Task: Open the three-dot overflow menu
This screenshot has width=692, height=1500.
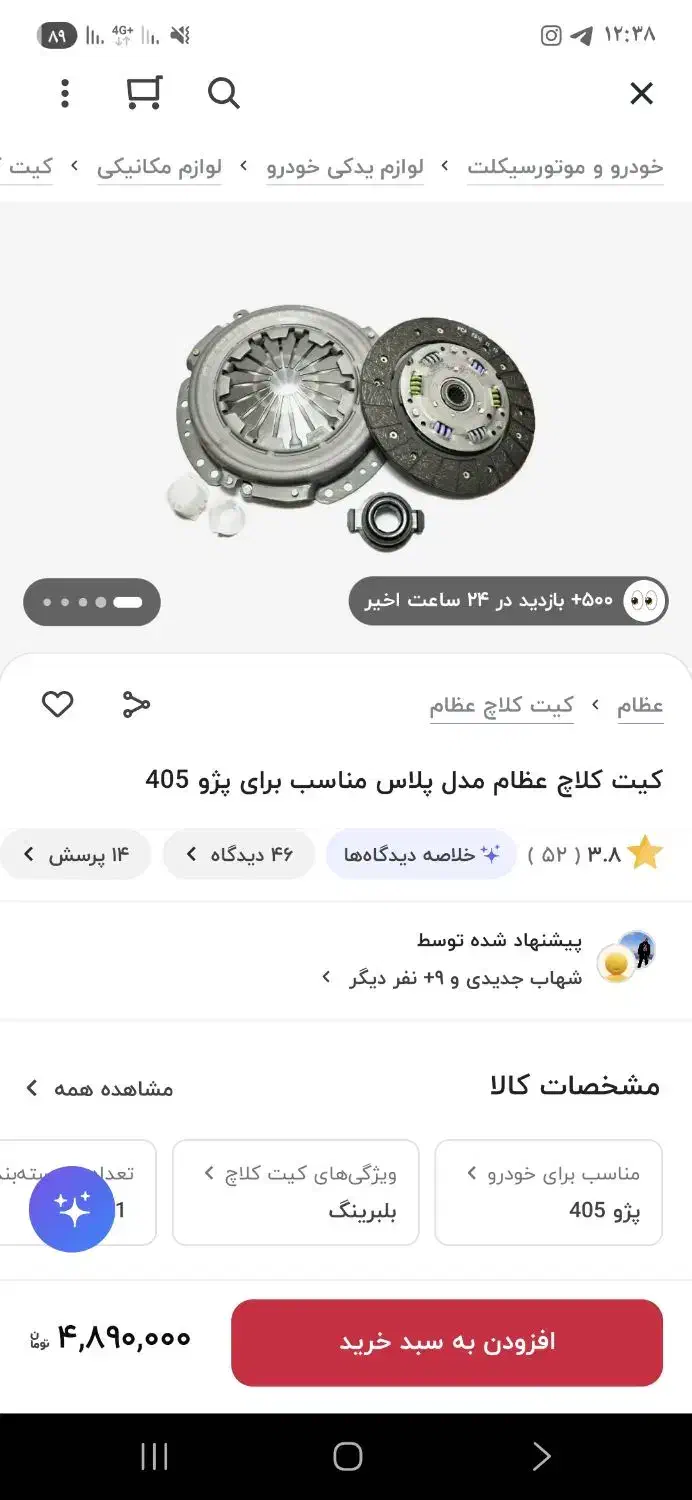Action: [65, 94]
